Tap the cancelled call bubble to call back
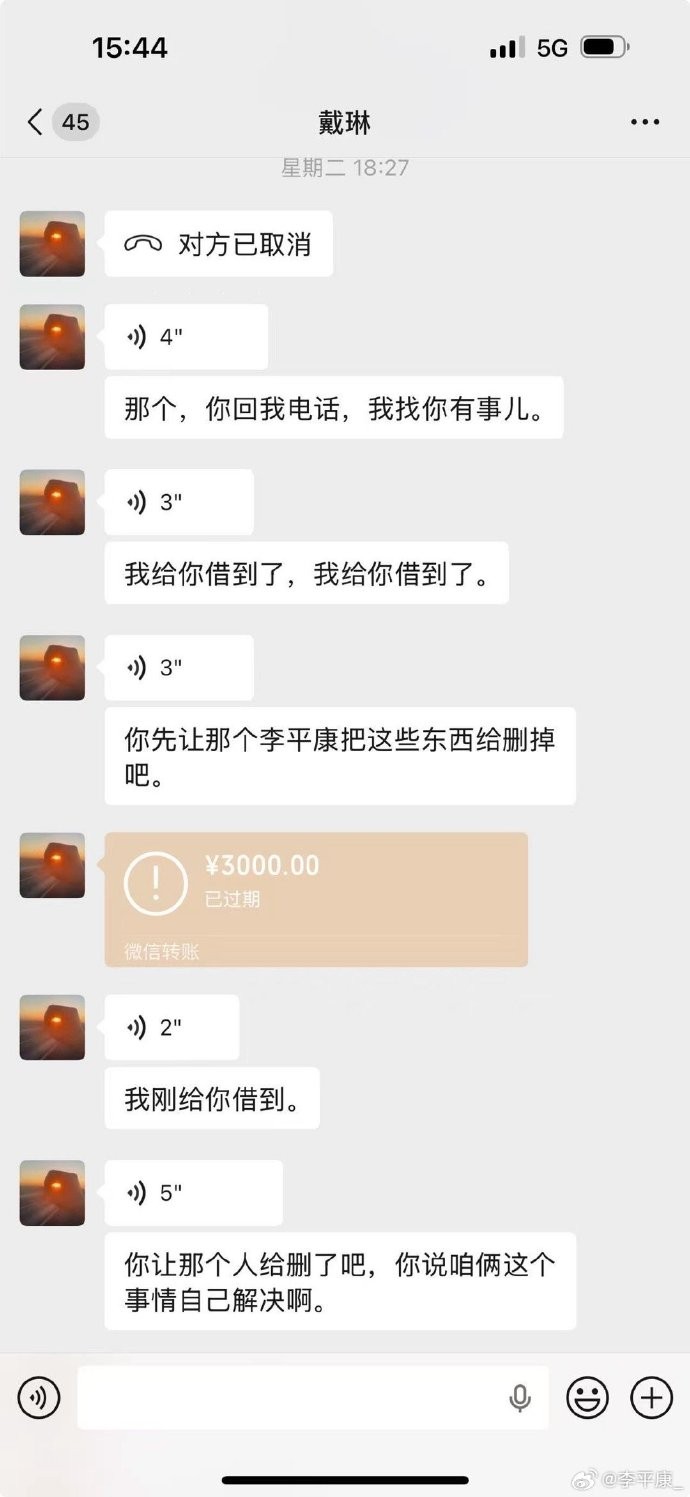The image size is (690, 1497). [218, 244]
